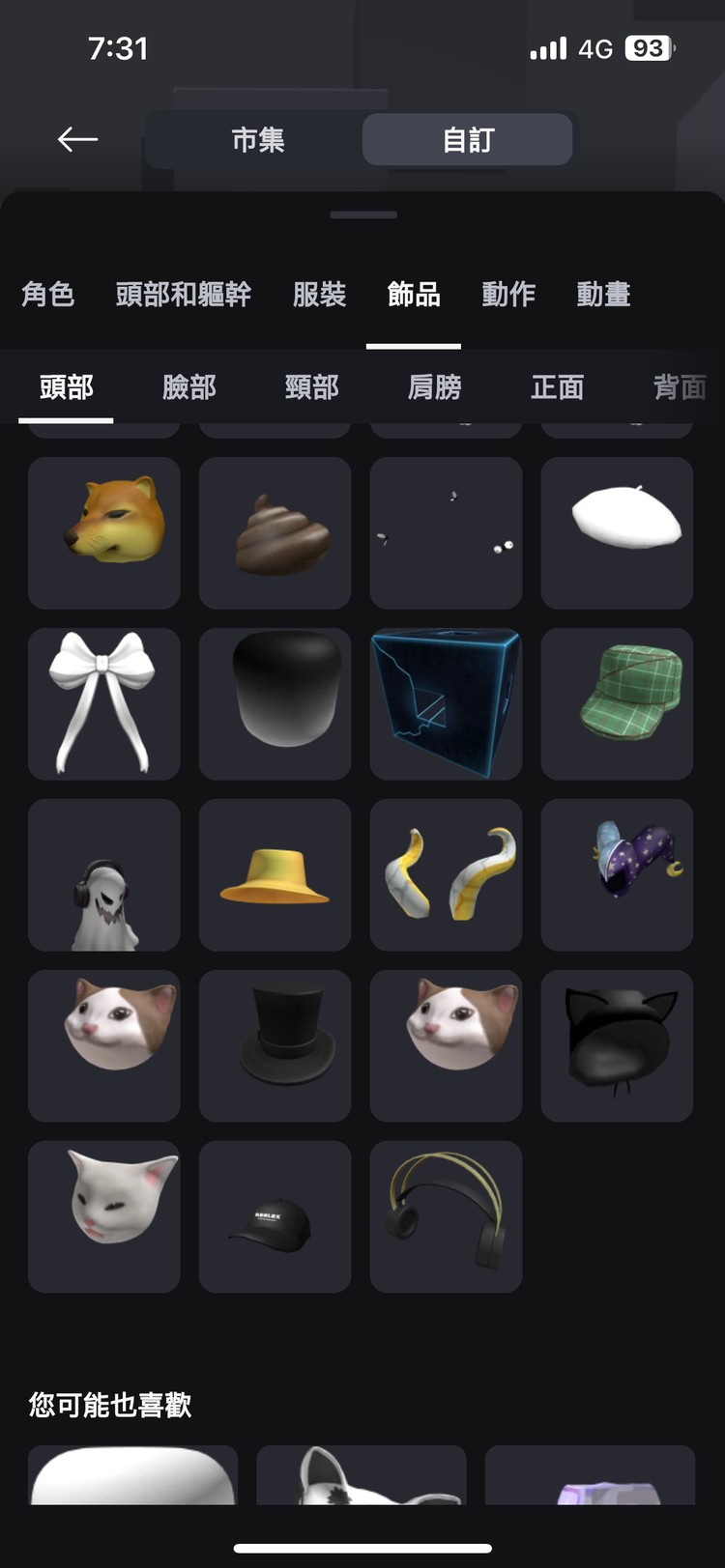
Task: Choose the black Roblox baseball cap
Action: coord(275,1217)
